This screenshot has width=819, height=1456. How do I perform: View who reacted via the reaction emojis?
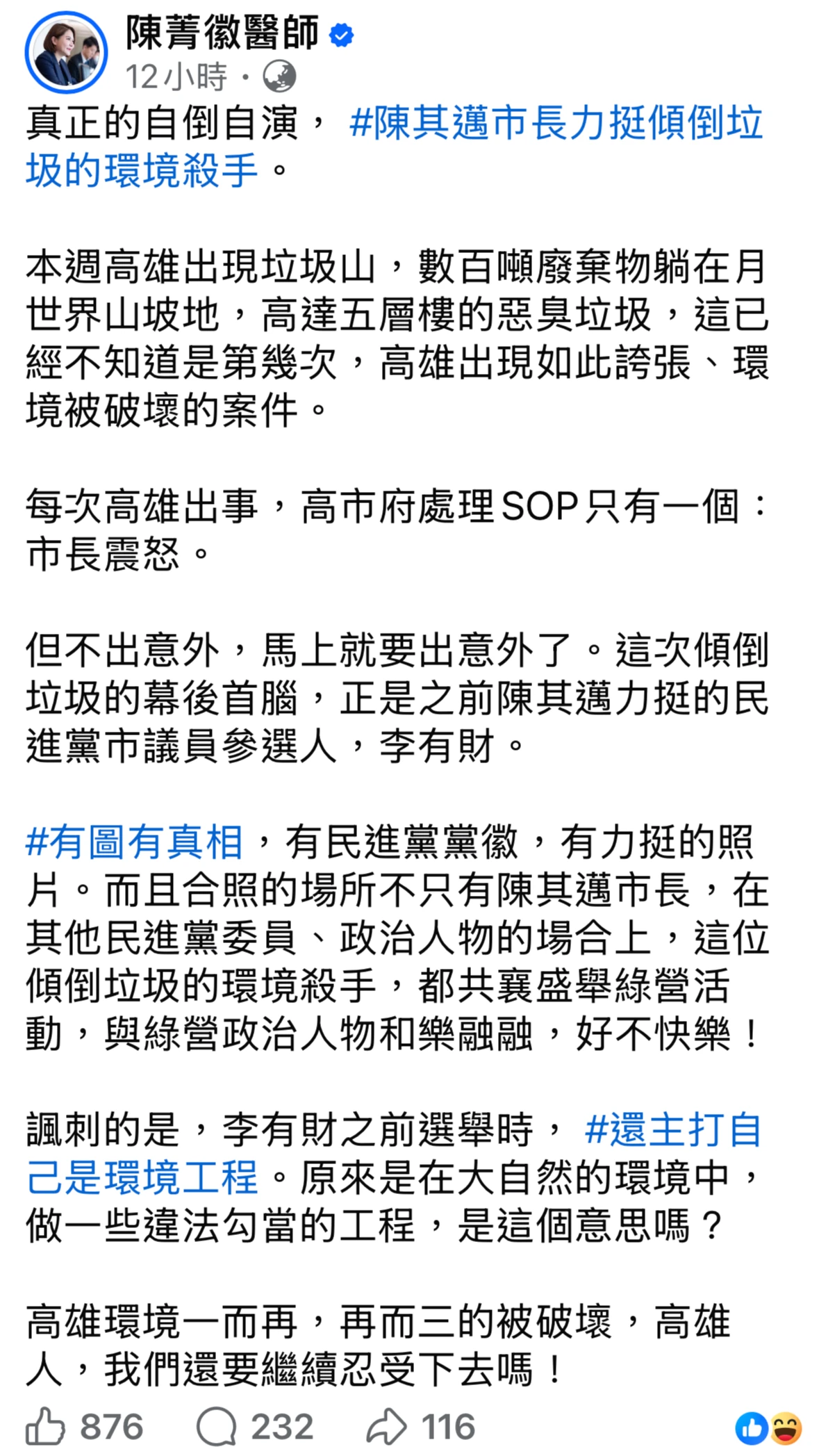pyautogui.click(x=768, y=1428)
